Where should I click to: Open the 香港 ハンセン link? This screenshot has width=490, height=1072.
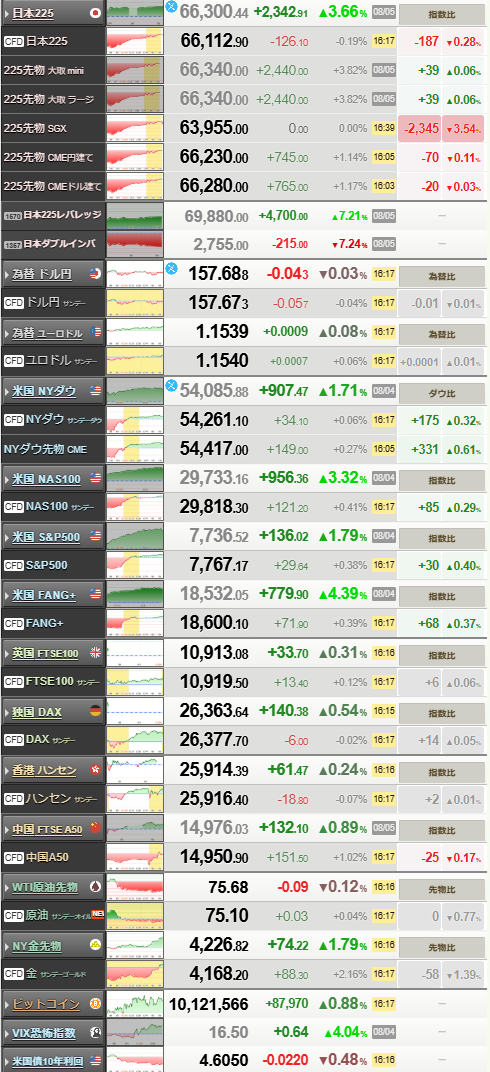coord(44,770)
